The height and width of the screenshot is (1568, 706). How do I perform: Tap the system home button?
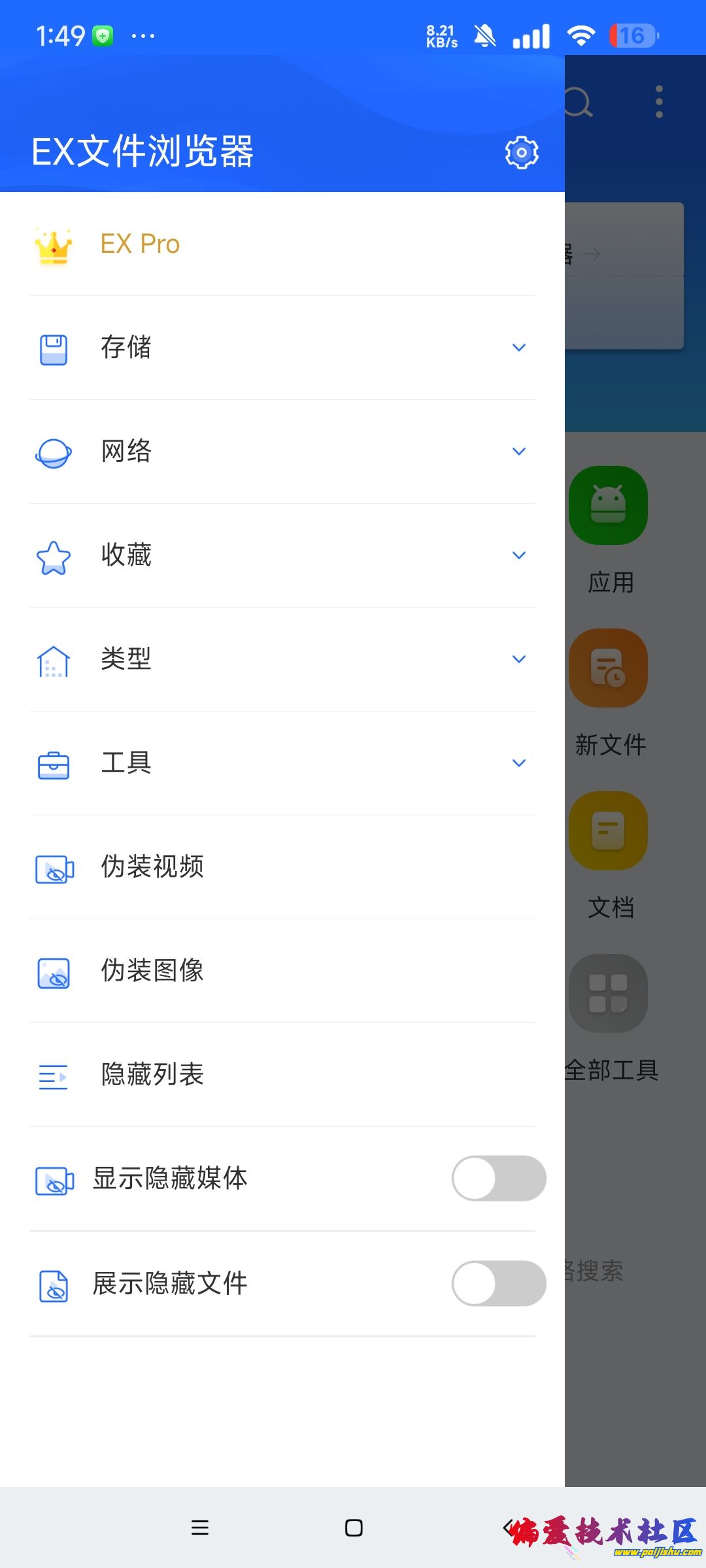(354, 1527)
